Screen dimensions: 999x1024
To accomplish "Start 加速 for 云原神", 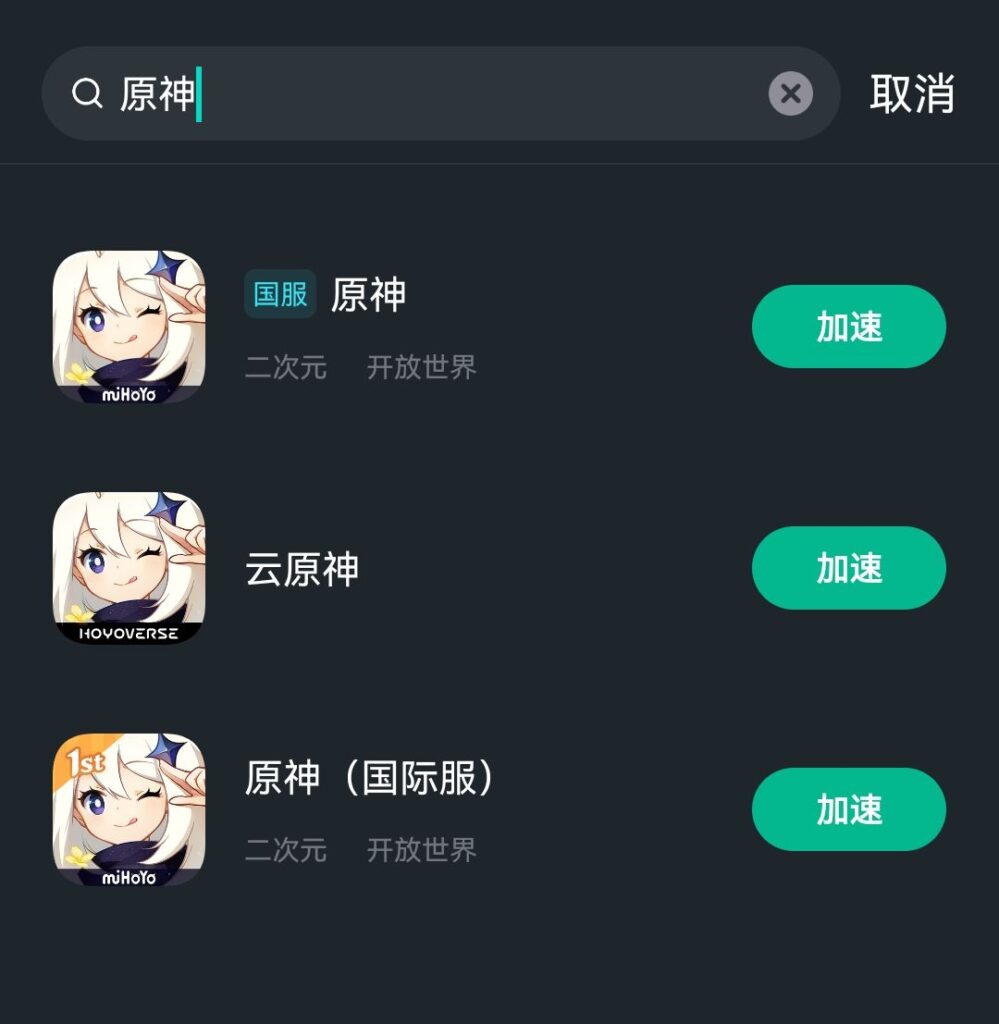I will pyautogui.click(x=848, y=568).
